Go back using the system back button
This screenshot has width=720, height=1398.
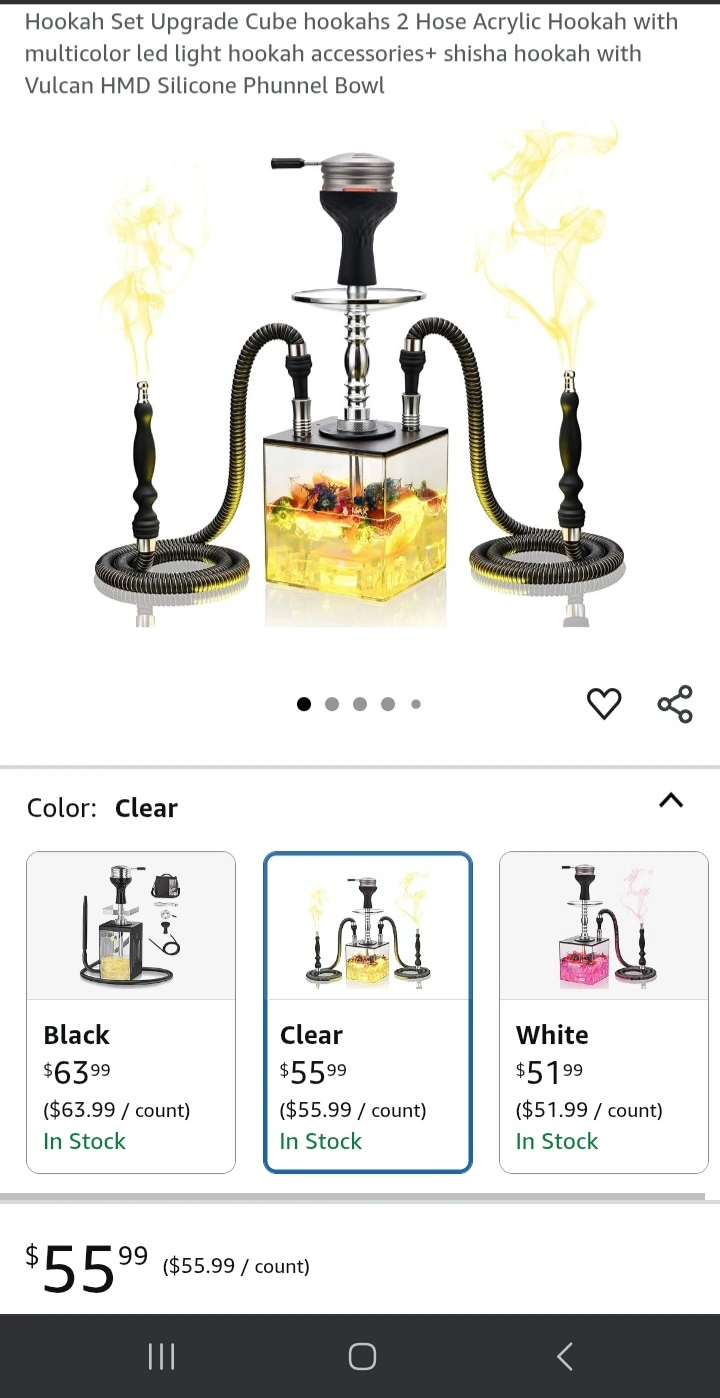[x=565, y=1356]
